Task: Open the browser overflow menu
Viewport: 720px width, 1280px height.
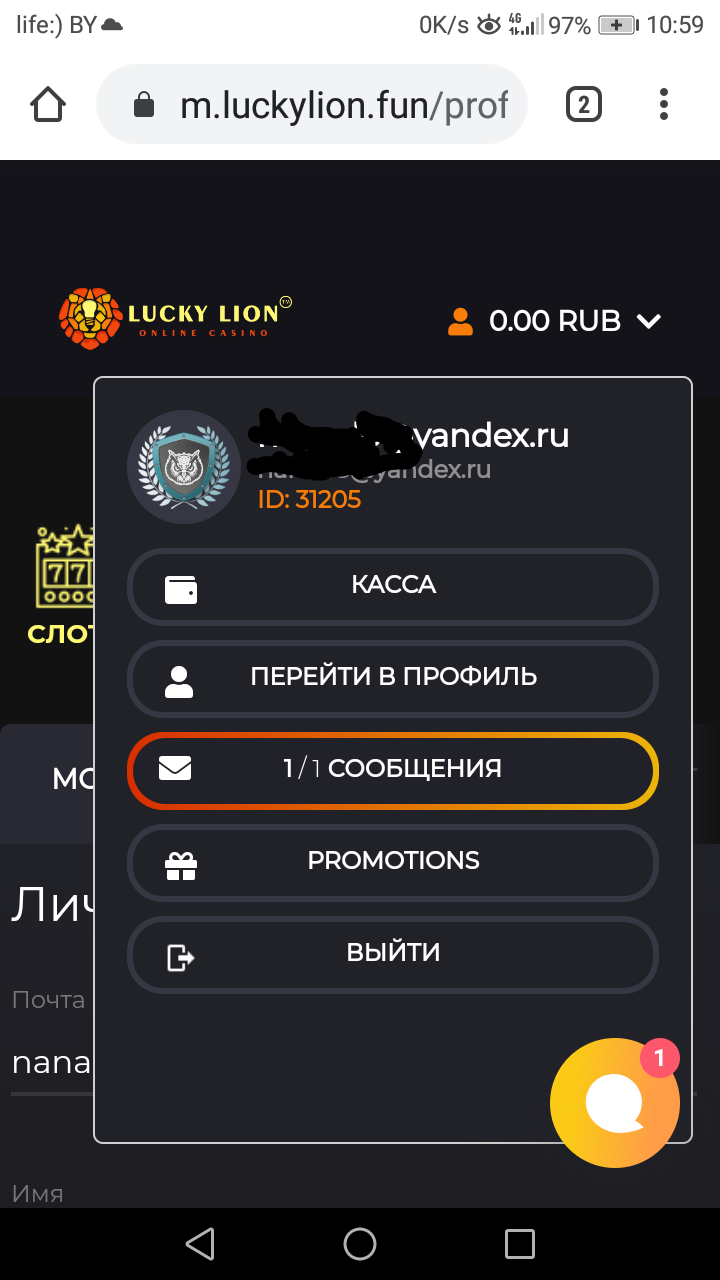Action: (664, 104)
